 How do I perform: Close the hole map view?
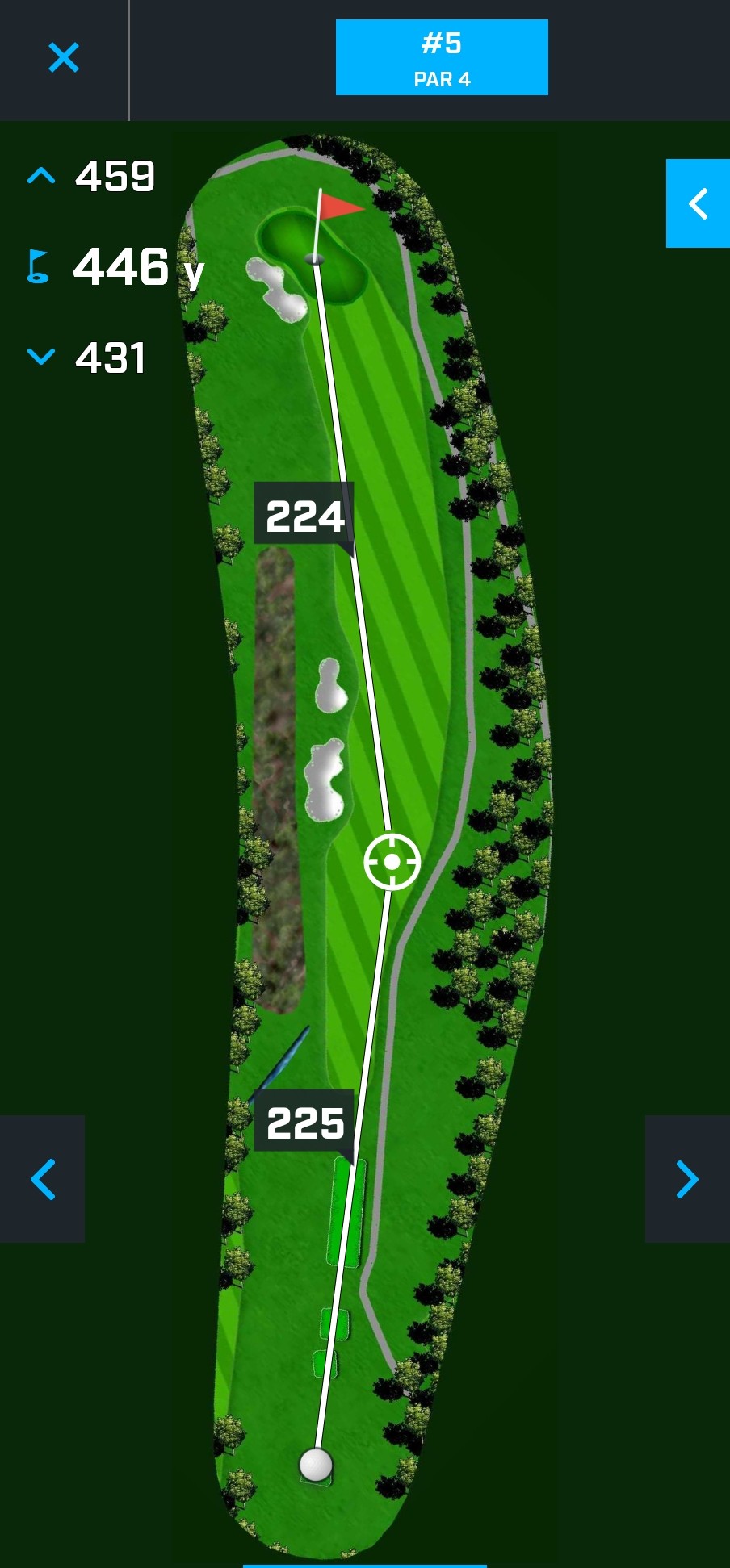point(63,58)
